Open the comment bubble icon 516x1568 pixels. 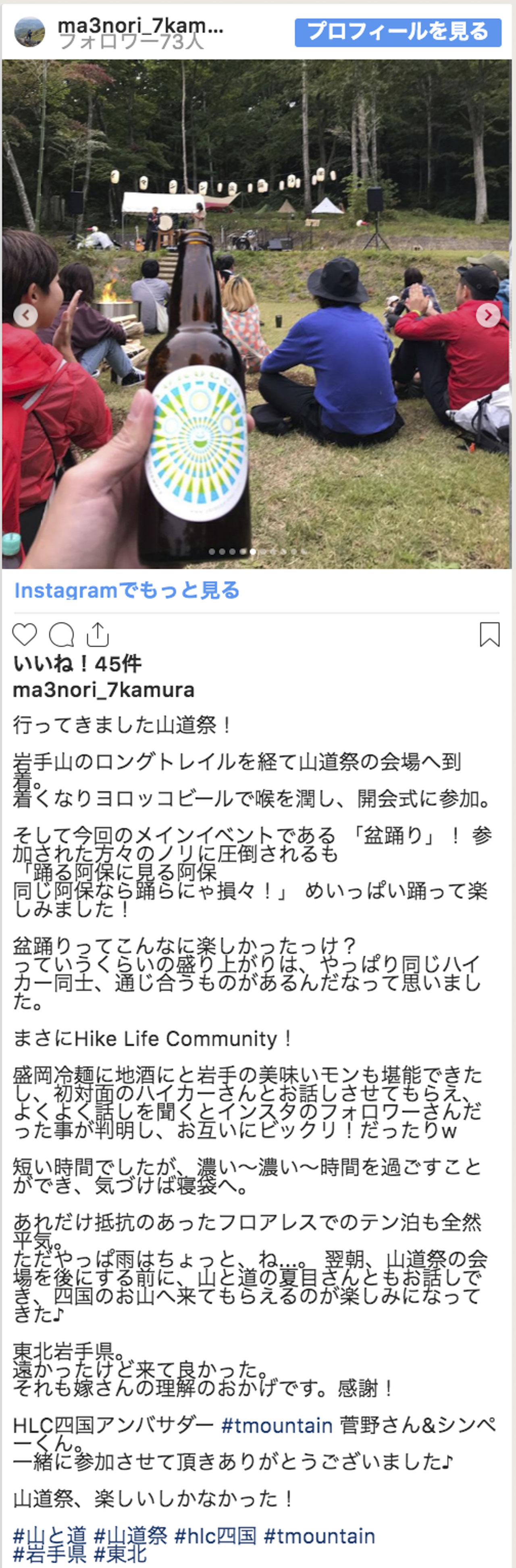tap(62, 634)
